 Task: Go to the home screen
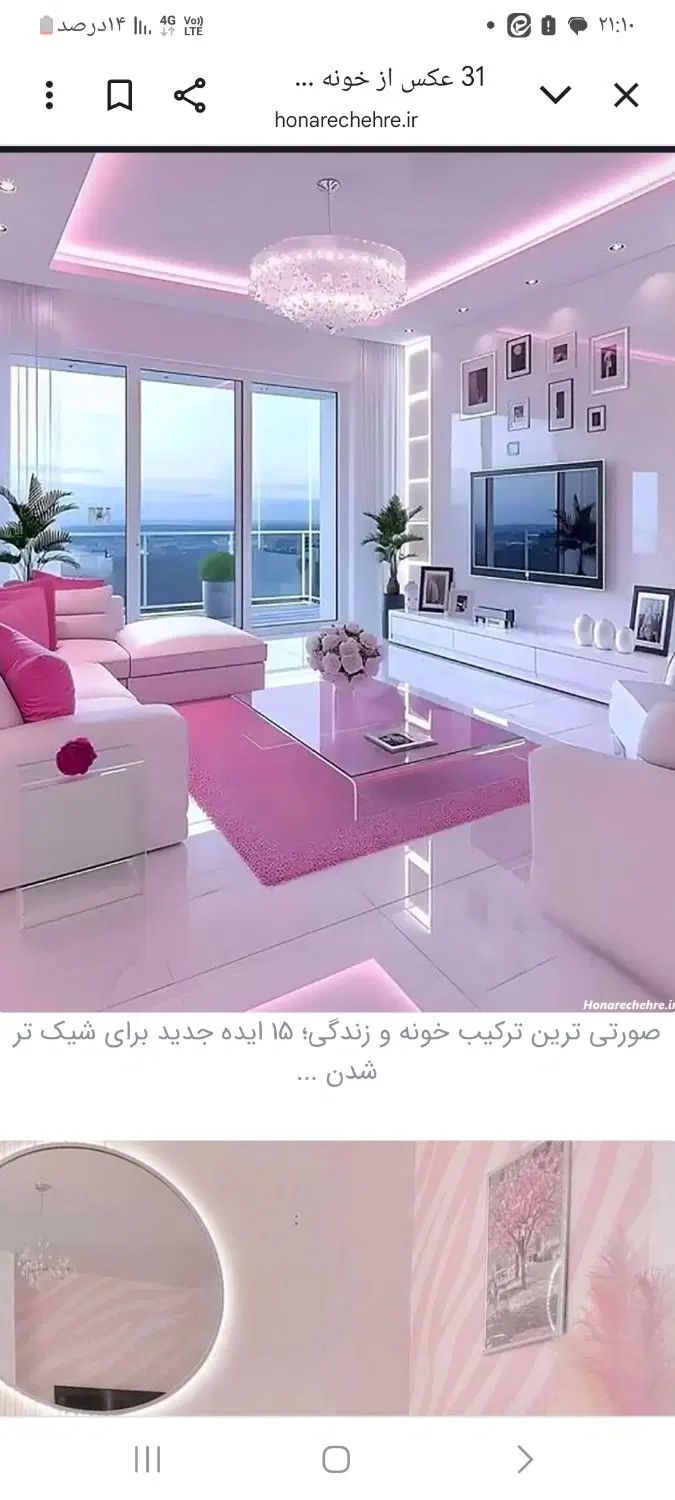tap(336, 1460)
